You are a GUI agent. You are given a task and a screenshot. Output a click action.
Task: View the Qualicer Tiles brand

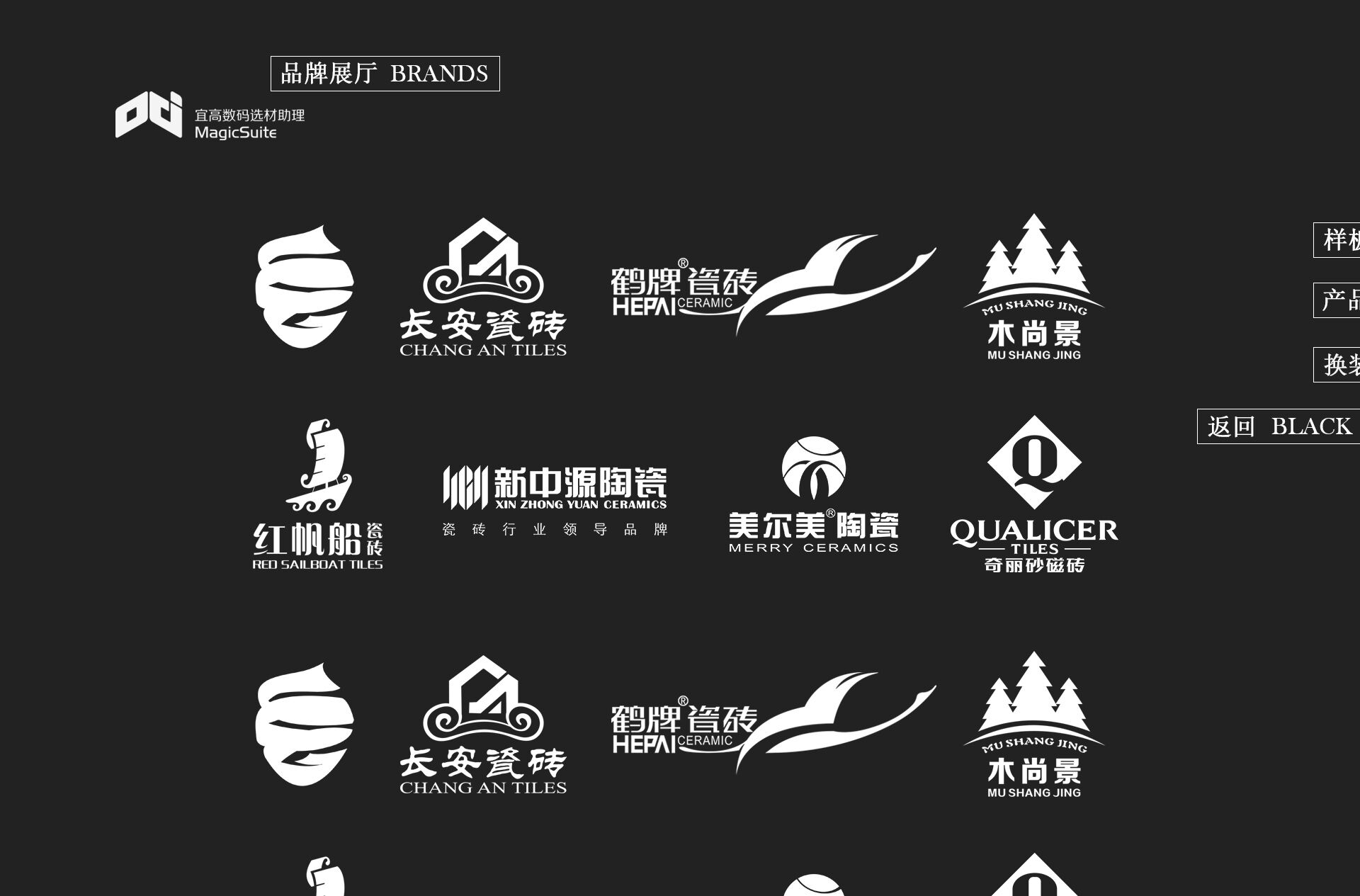pos(1033,495)
